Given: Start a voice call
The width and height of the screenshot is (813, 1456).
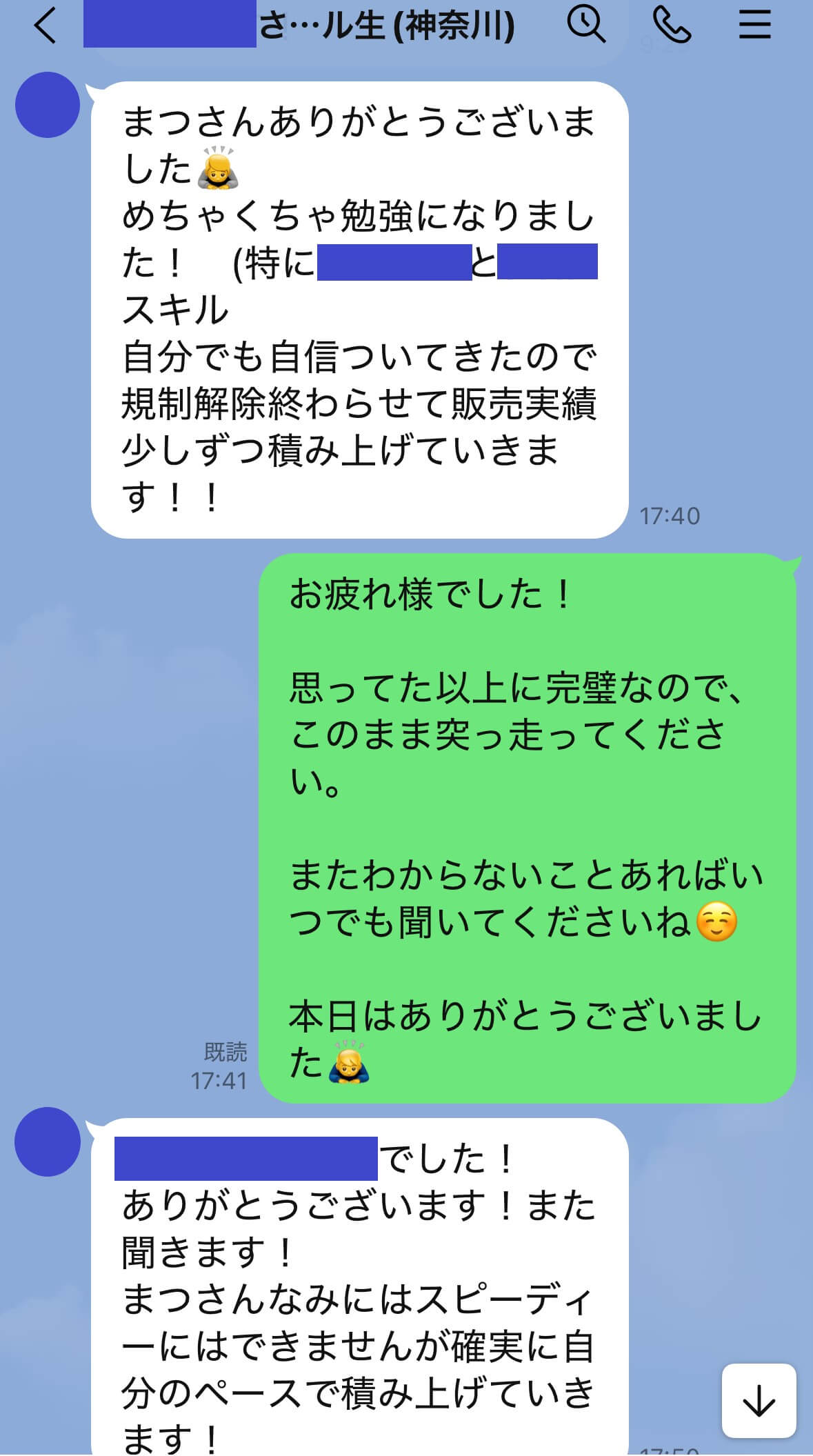Looking at the screenshot, I should click(x=671, y=26).
